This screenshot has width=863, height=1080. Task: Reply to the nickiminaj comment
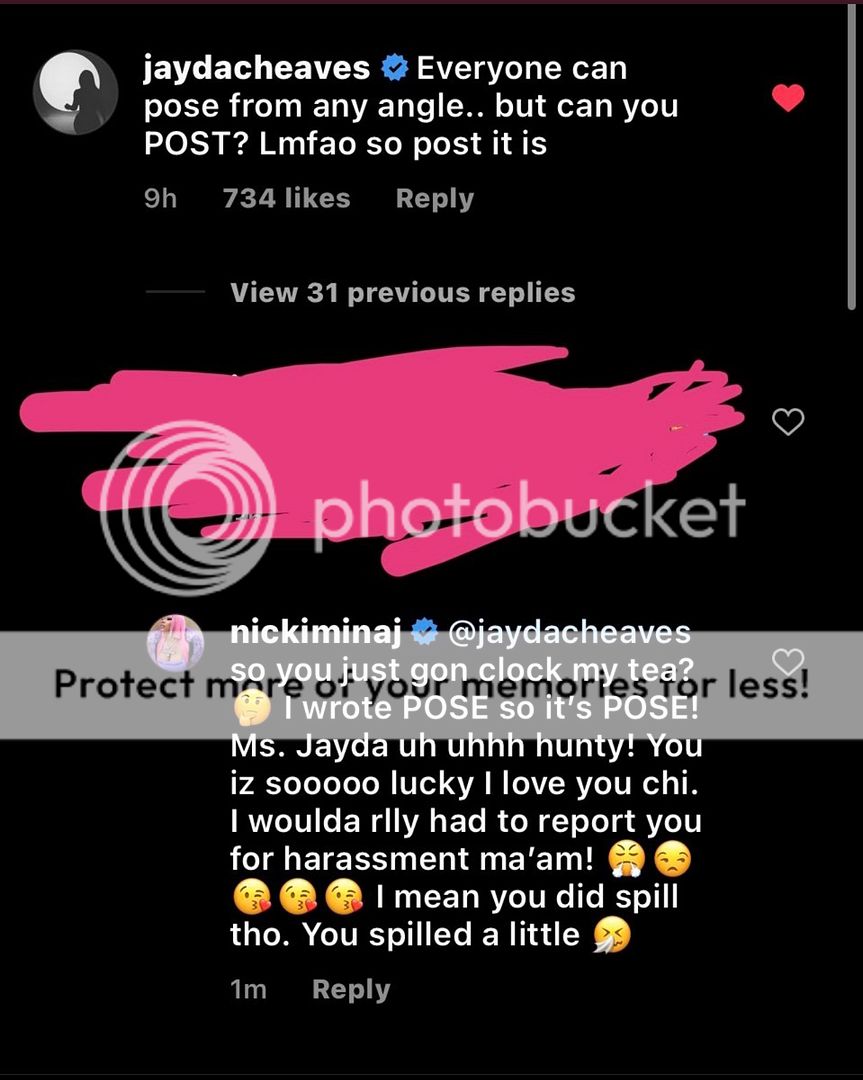(350, 989)
